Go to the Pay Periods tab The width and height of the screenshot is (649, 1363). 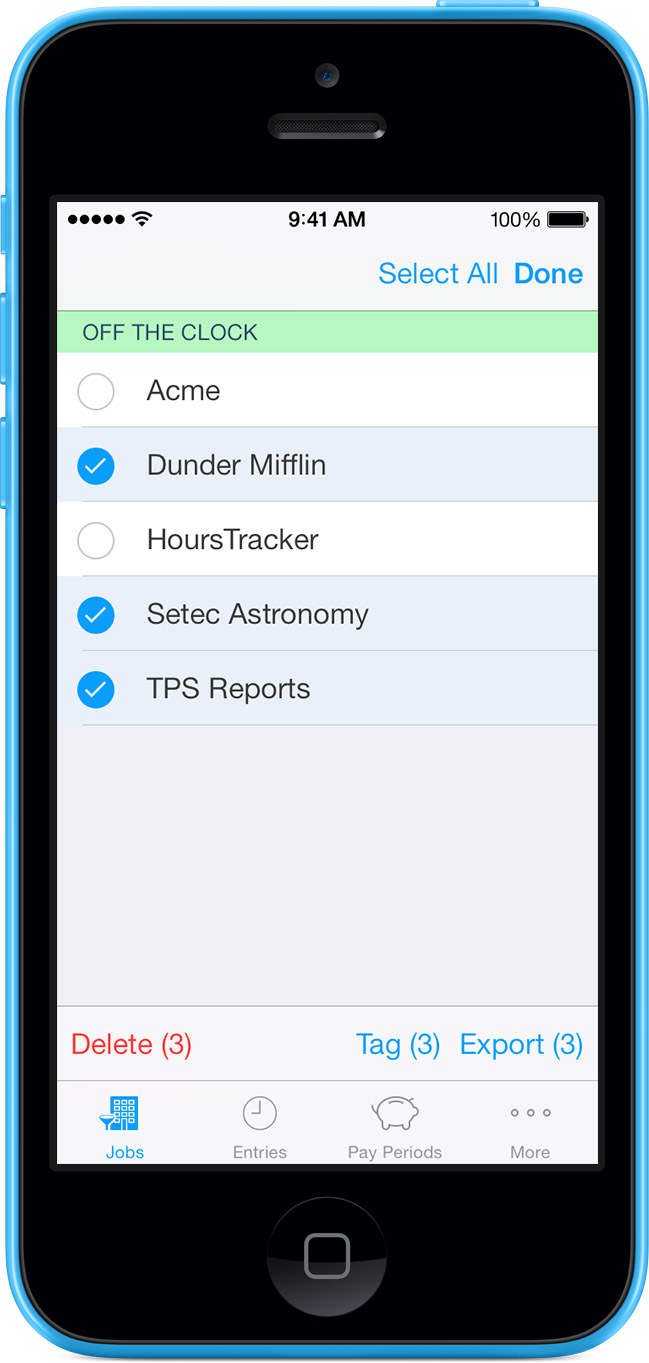click(x=395, y=1126)
